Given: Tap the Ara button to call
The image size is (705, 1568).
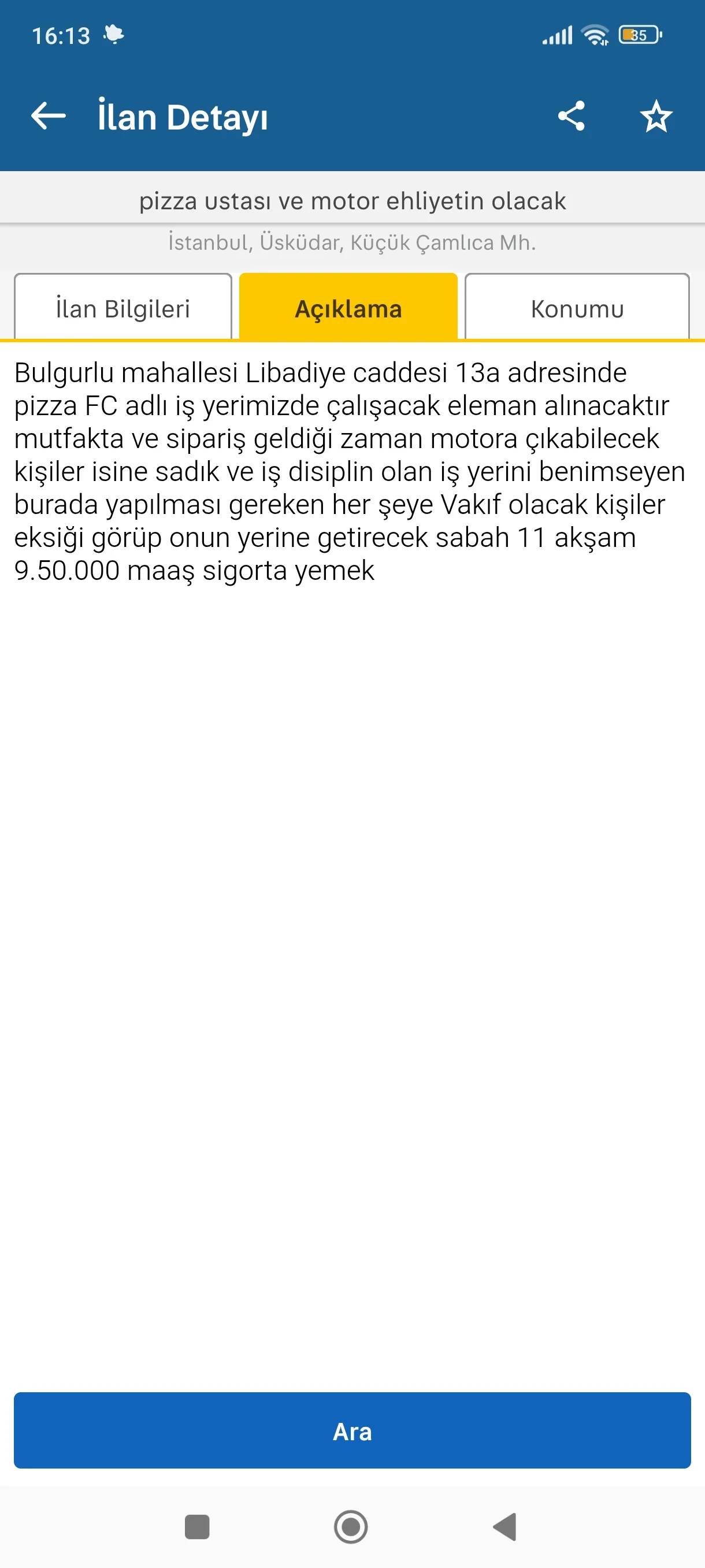Looking at the screenshot, I should pyautogui.click(x=352, y=1430).
